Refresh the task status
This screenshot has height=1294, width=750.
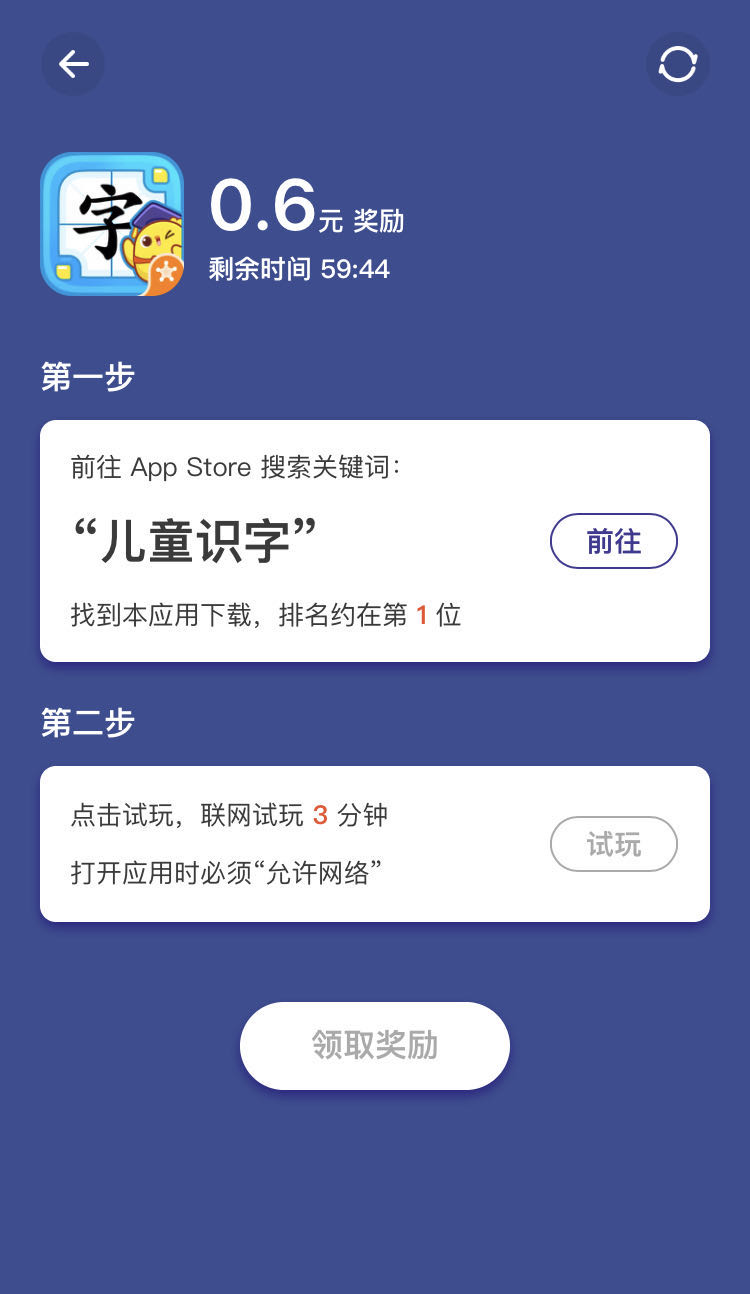tap(677, 64)
